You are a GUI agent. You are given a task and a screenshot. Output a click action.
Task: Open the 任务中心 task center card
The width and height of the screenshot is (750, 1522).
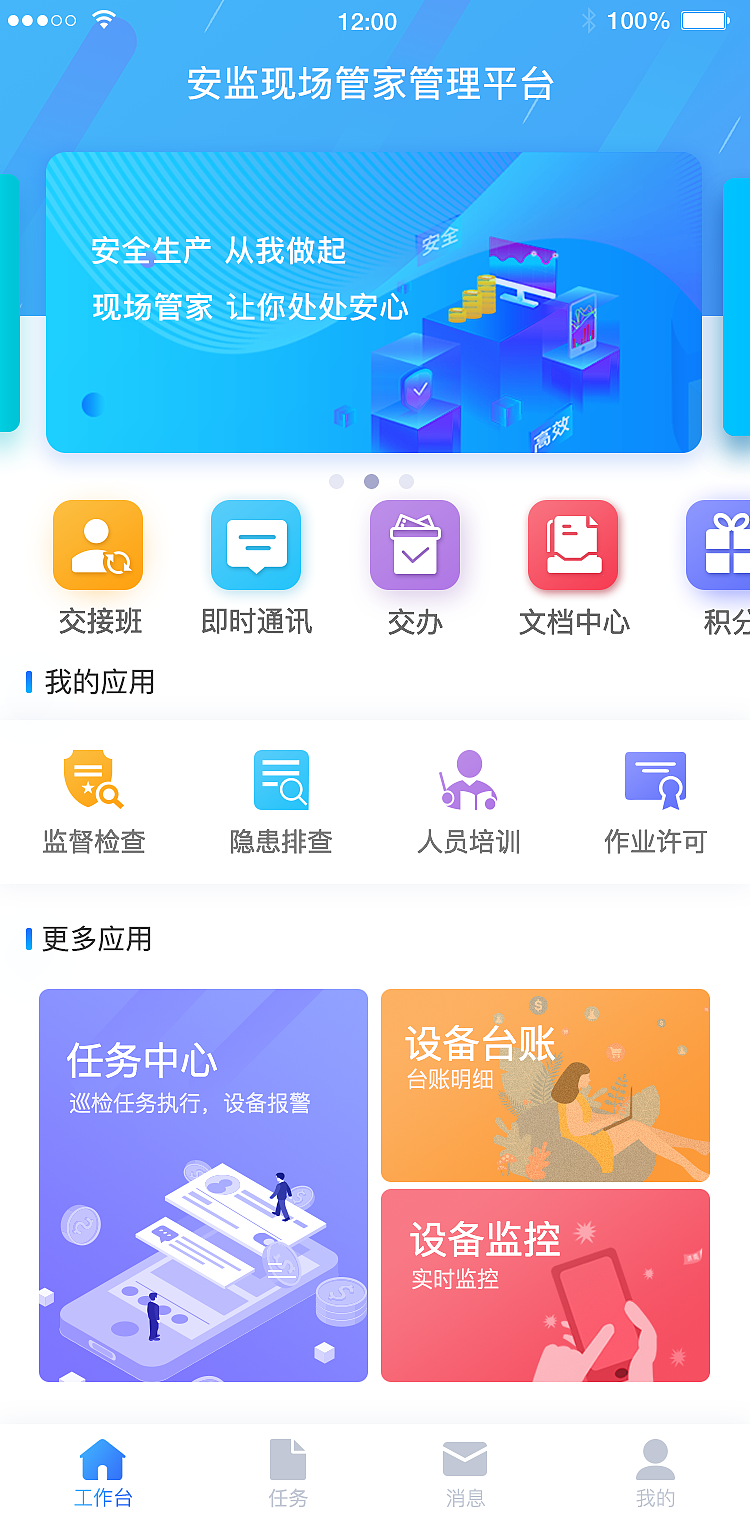[203, 1185]
